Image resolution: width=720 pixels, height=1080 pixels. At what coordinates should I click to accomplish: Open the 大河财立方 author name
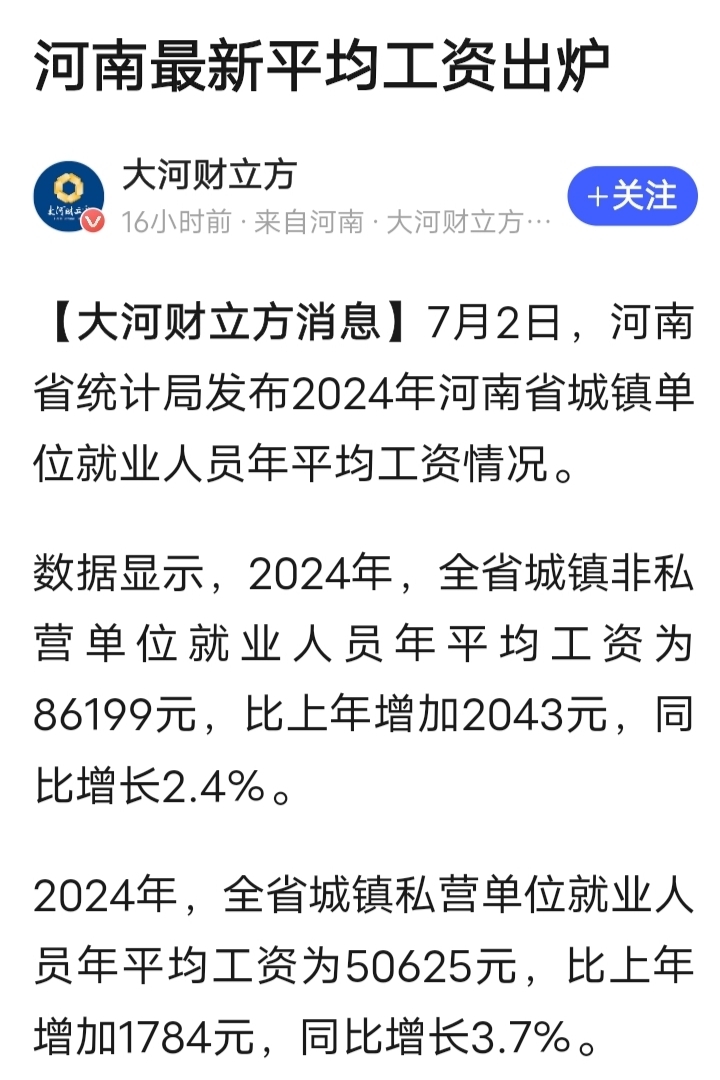coord(208,176)
